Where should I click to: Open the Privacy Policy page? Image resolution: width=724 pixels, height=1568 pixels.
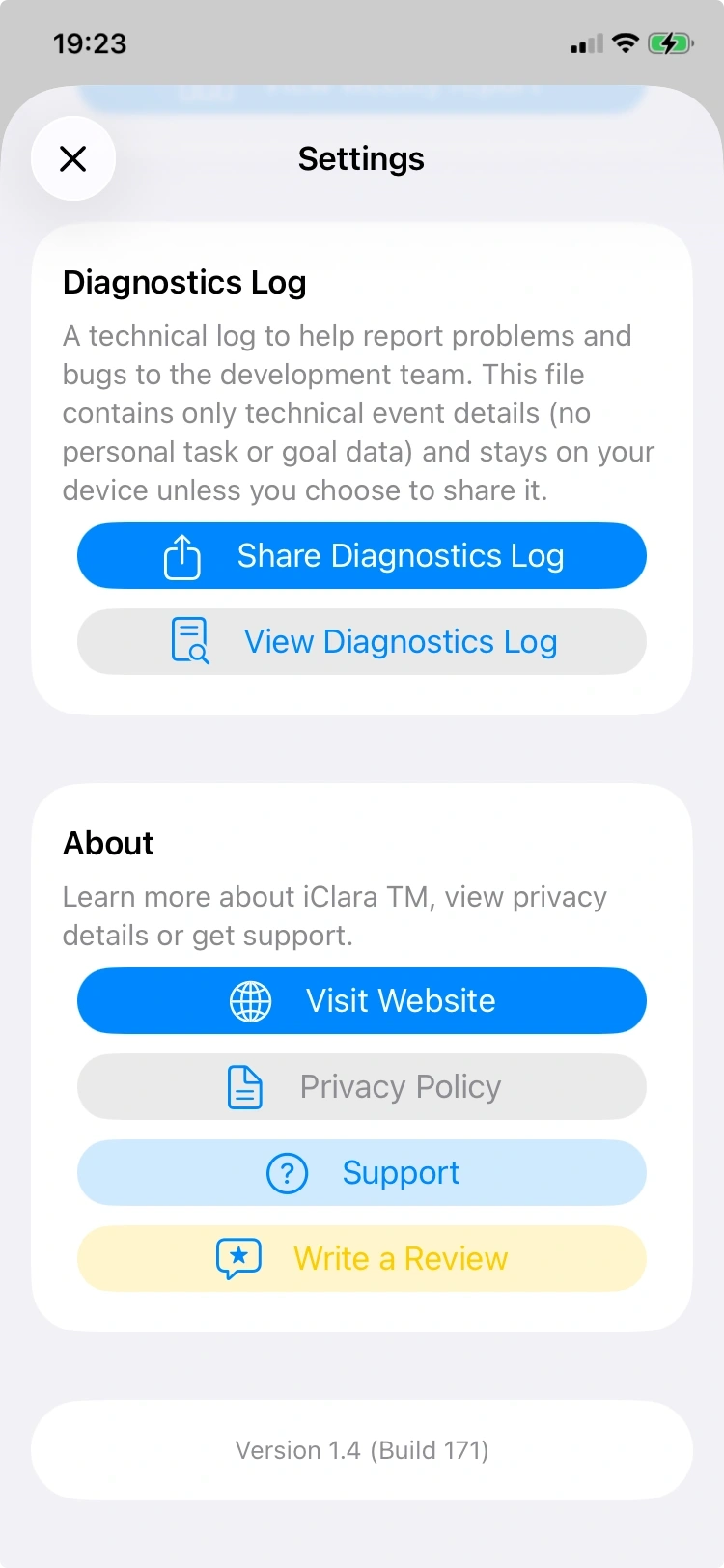362,1086
